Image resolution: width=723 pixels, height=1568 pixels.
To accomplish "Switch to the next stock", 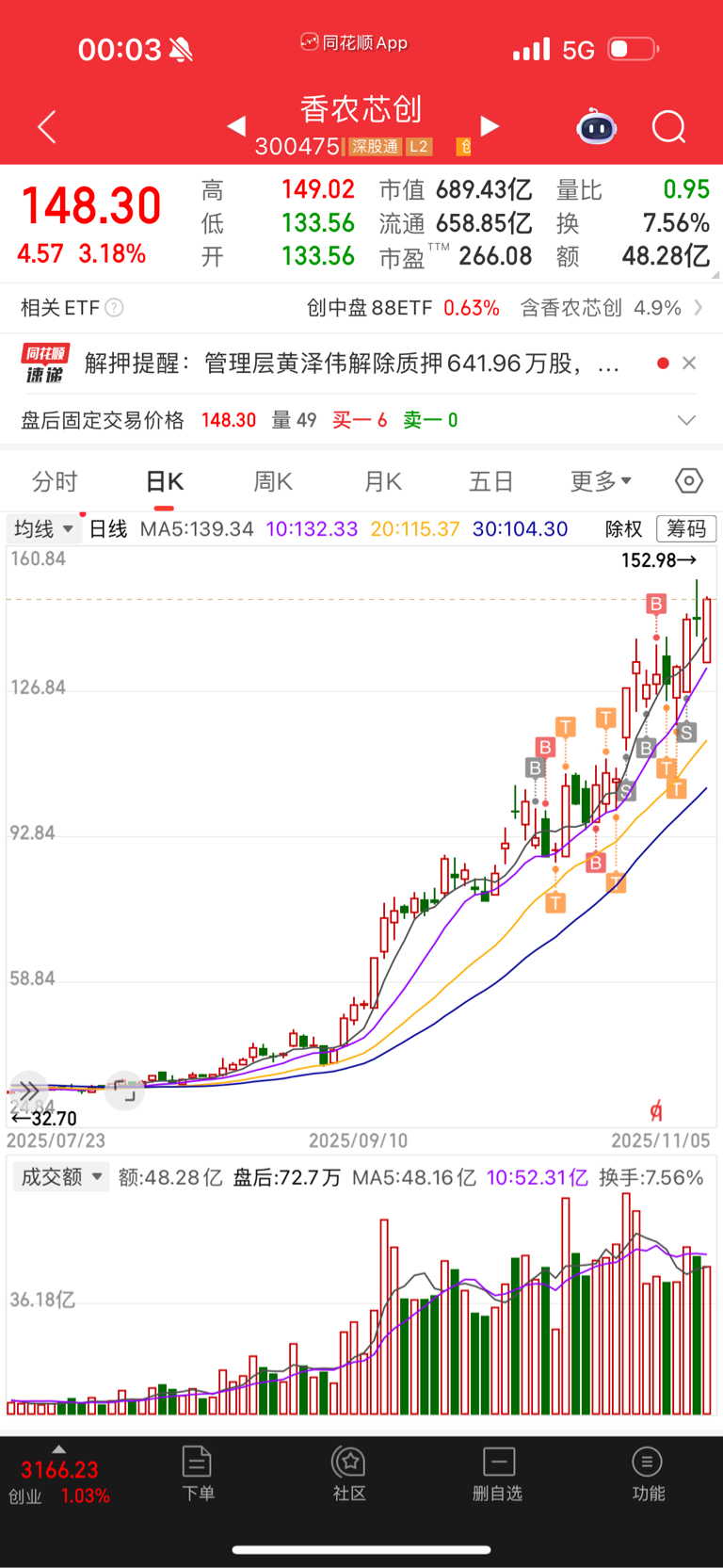I will tap(490, 126).
